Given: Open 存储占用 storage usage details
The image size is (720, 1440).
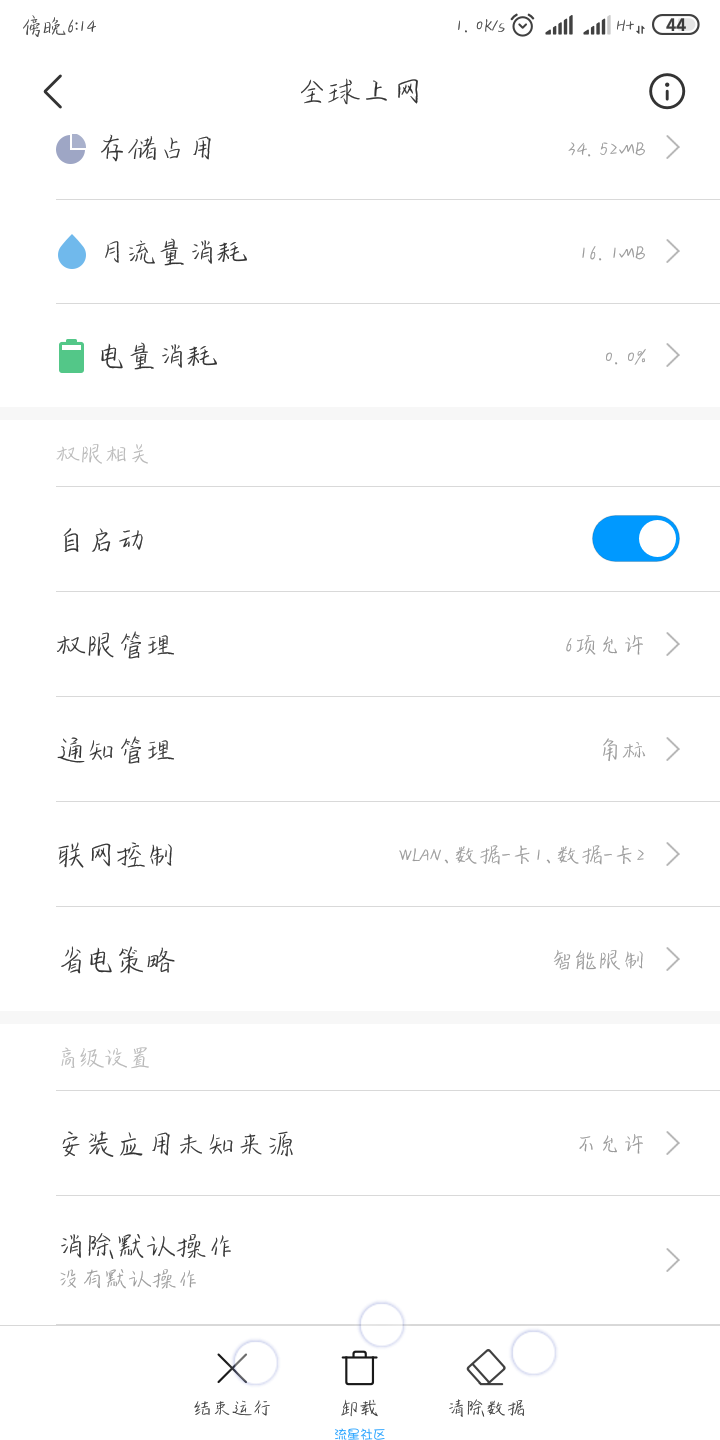Looking at the screenshot, I should tap(360, 149).
